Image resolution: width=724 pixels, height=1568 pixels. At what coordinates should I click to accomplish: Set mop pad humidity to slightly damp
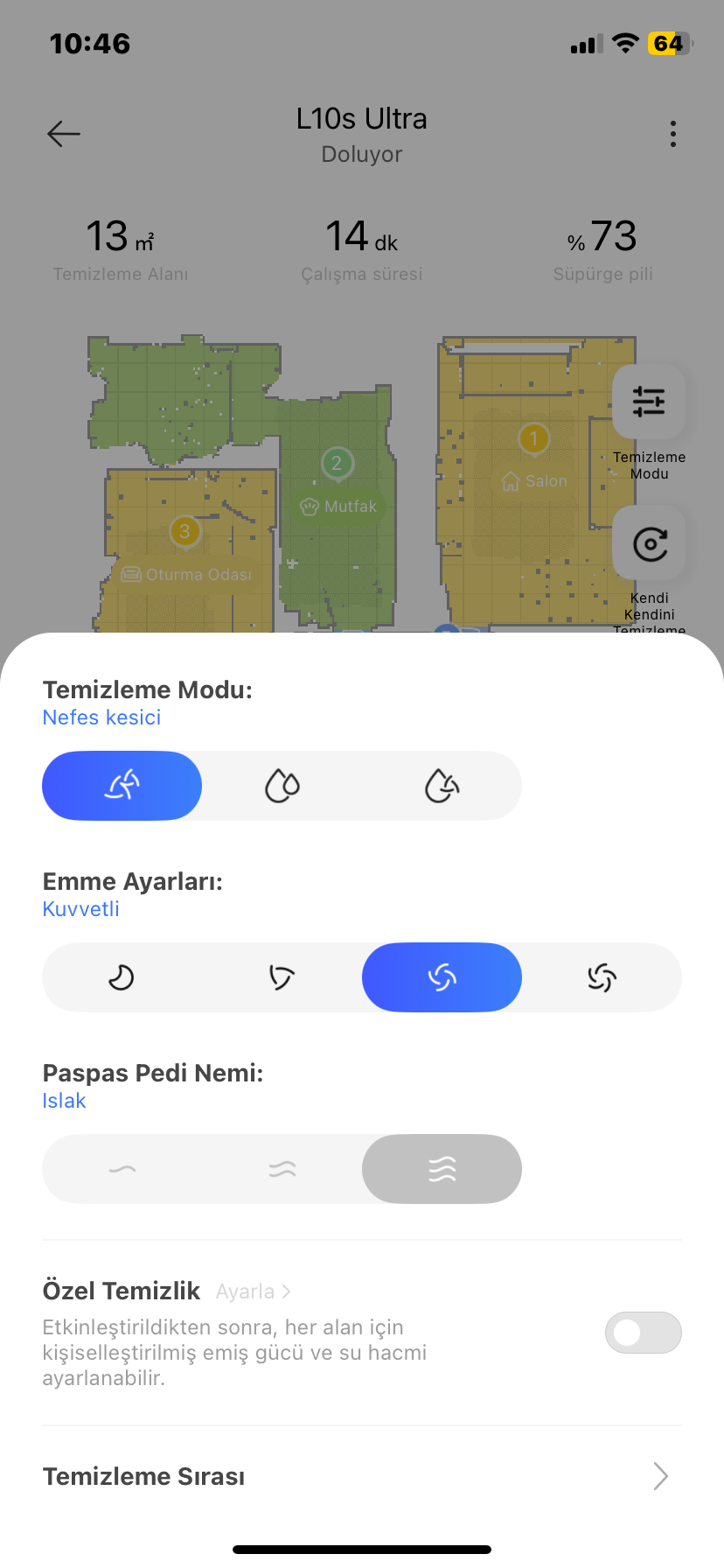[122, 1169]
